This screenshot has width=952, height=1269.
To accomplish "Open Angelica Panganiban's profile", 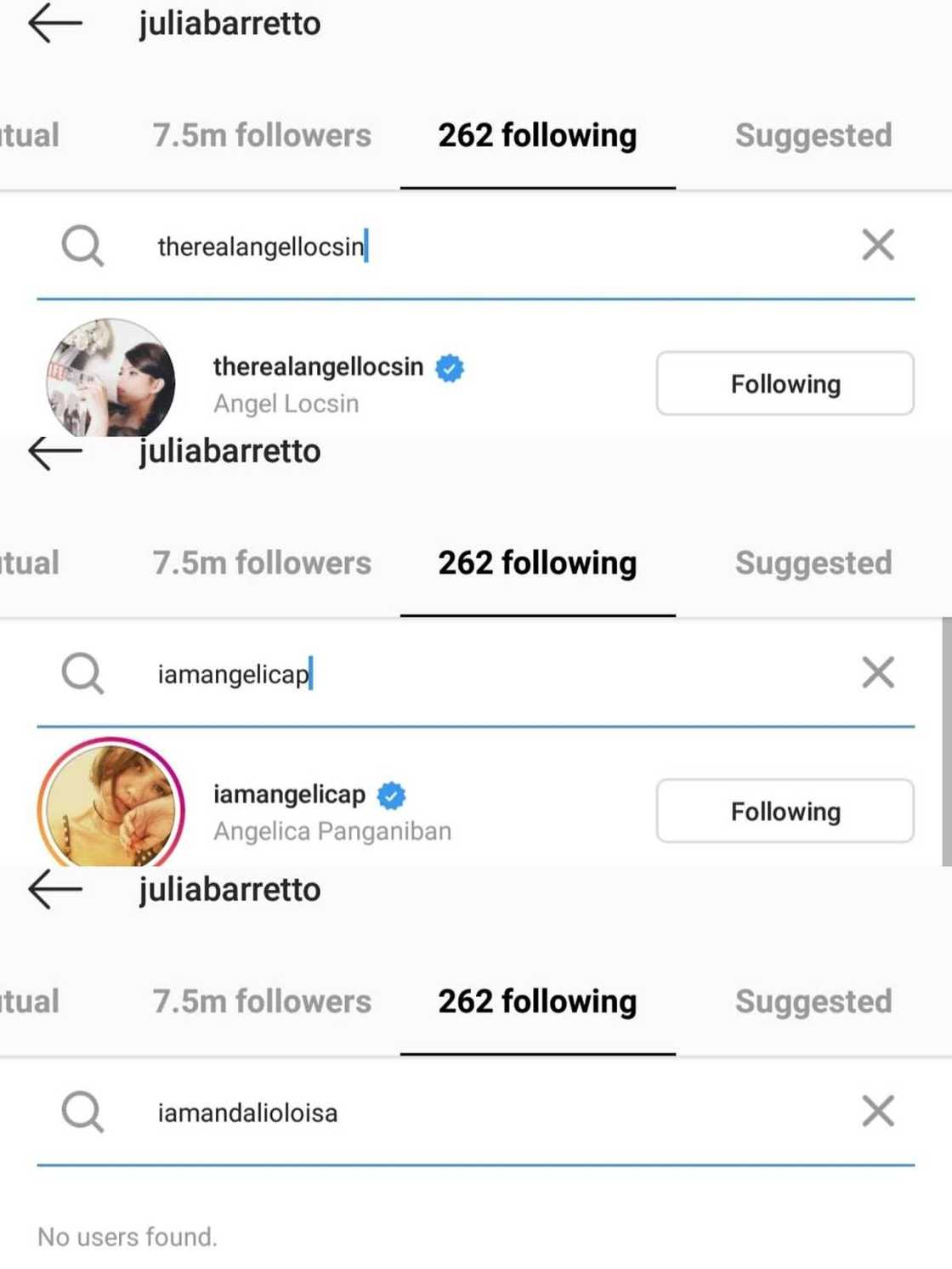I will pyautogui.click(x=287, y=795).
